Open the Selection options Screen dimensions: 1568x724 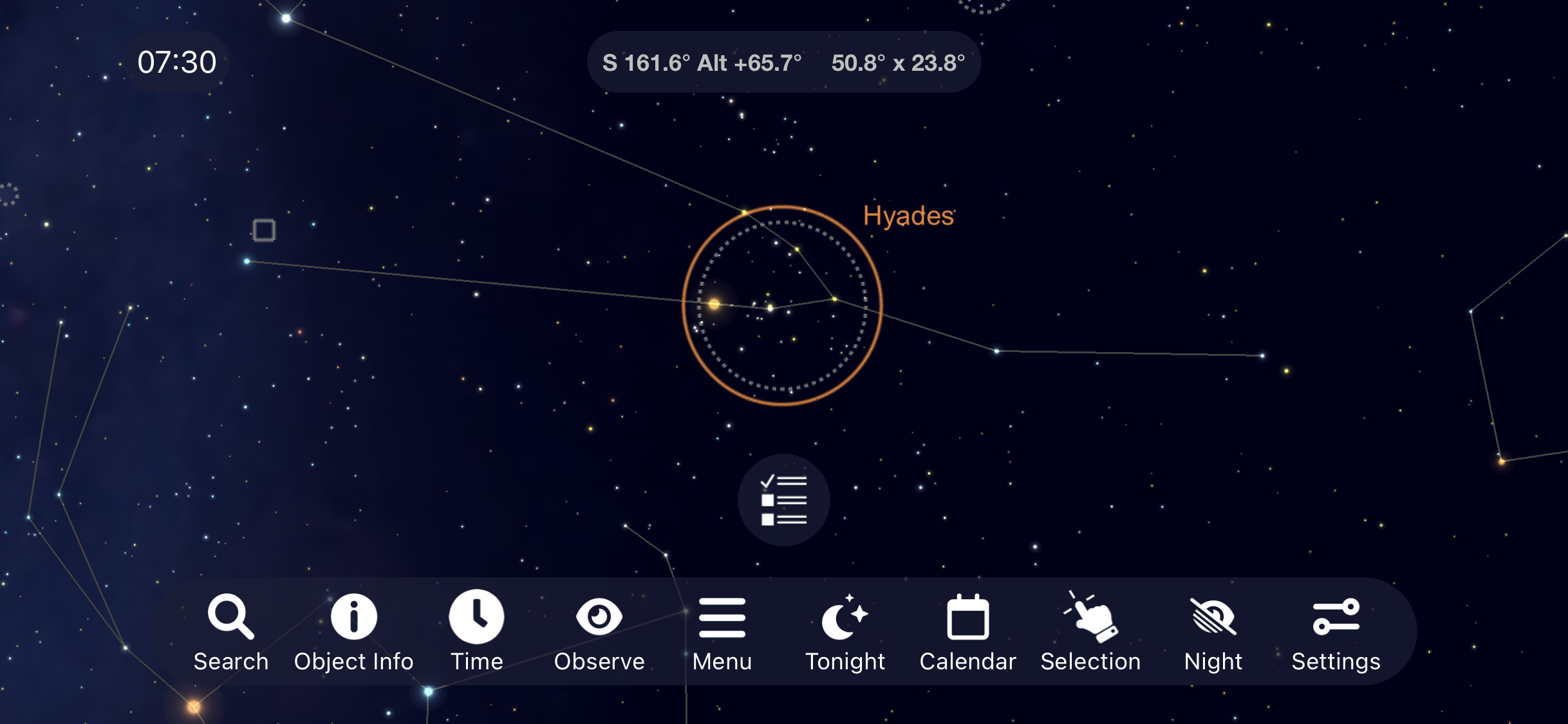(x=1090, y=632)
